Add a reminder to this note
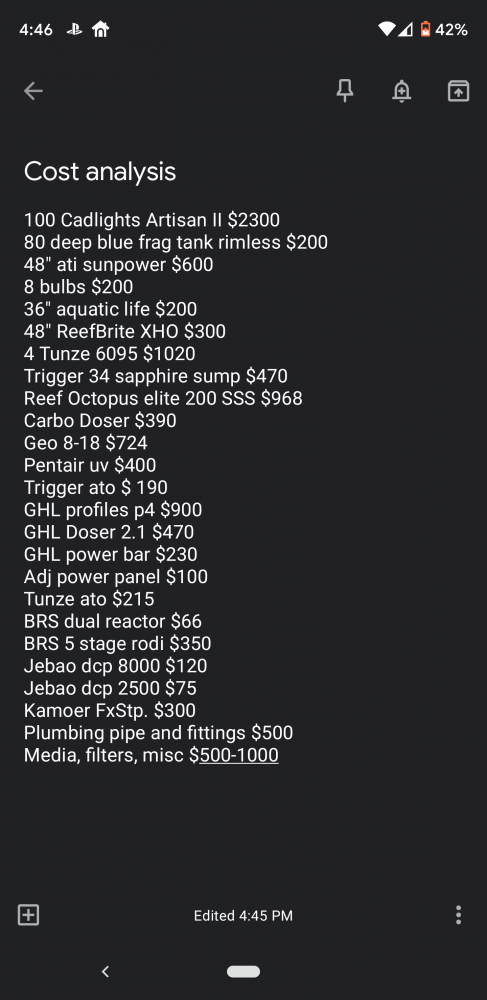Viewport: 487px width, 1000px height. point(402,91)
